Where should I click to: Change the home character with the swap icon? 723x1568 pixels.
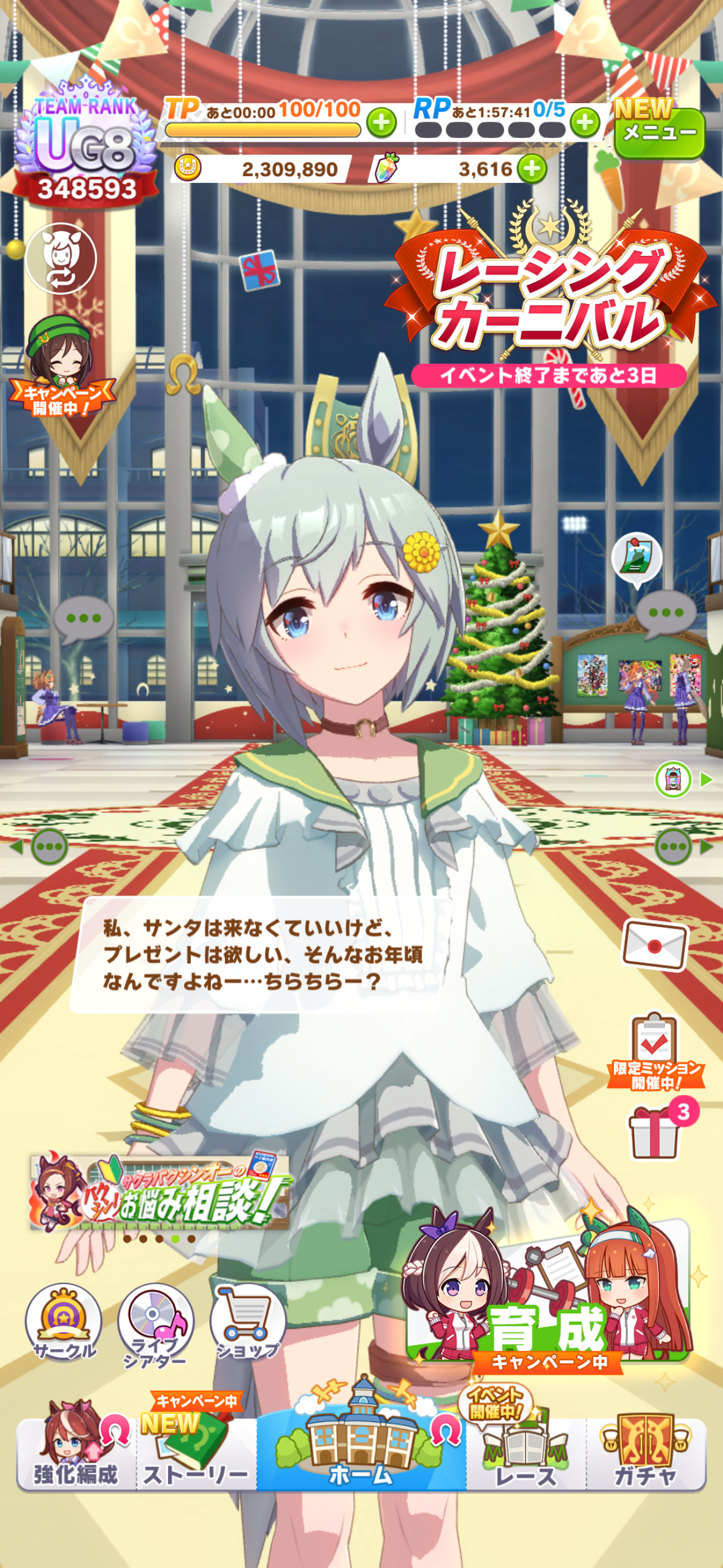click(x=61, y=259)
